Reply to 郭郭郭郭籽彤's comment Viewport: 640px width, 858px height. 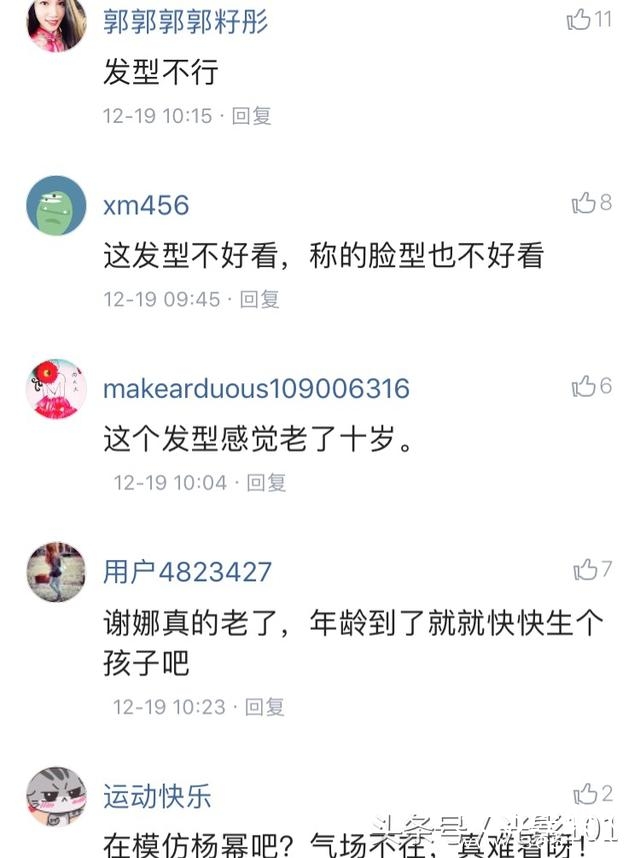coord(252,116)
